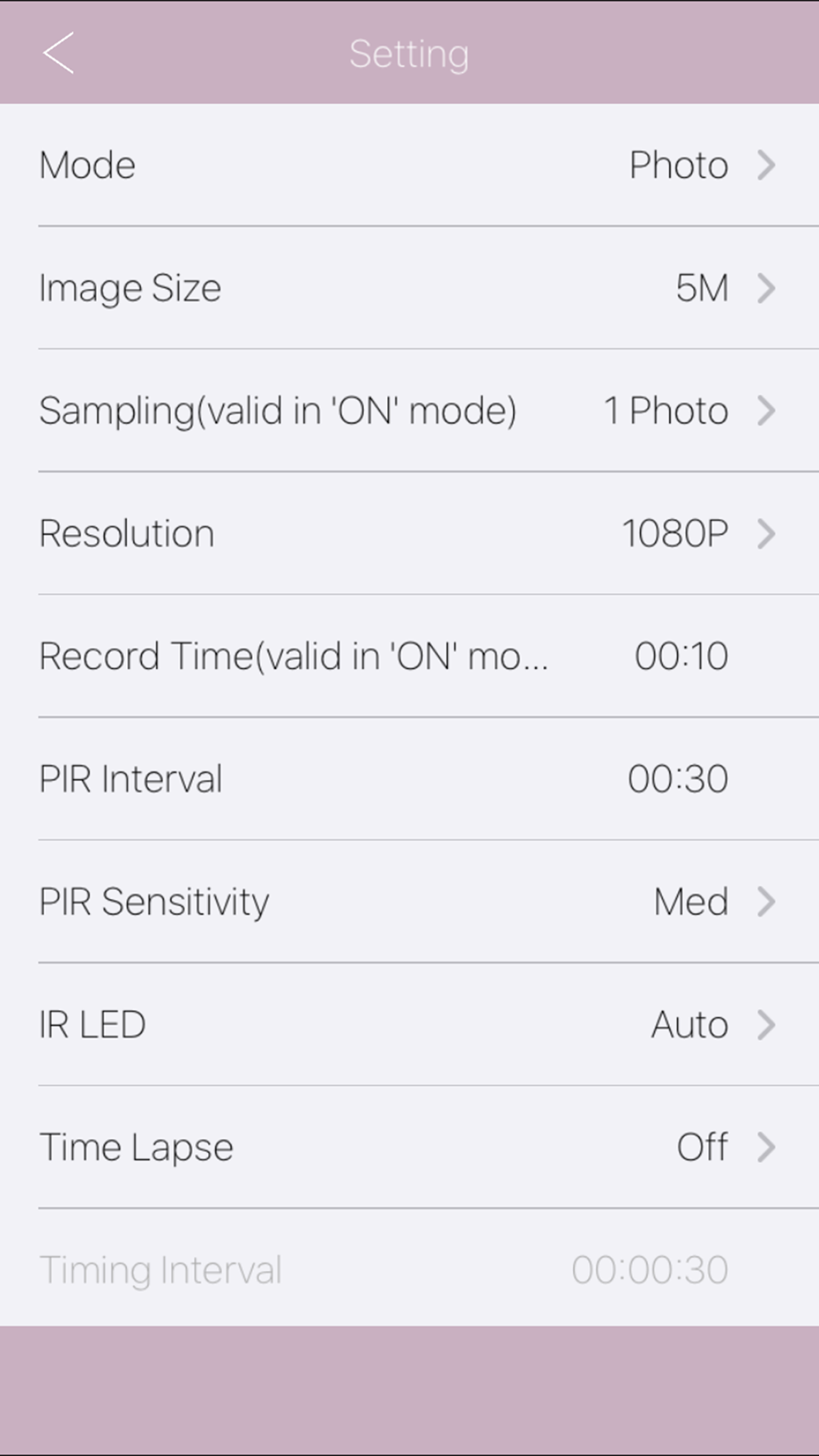Open the Time Lapse option
Viewport: 819px width, 1456px height.
(409, 1146)
